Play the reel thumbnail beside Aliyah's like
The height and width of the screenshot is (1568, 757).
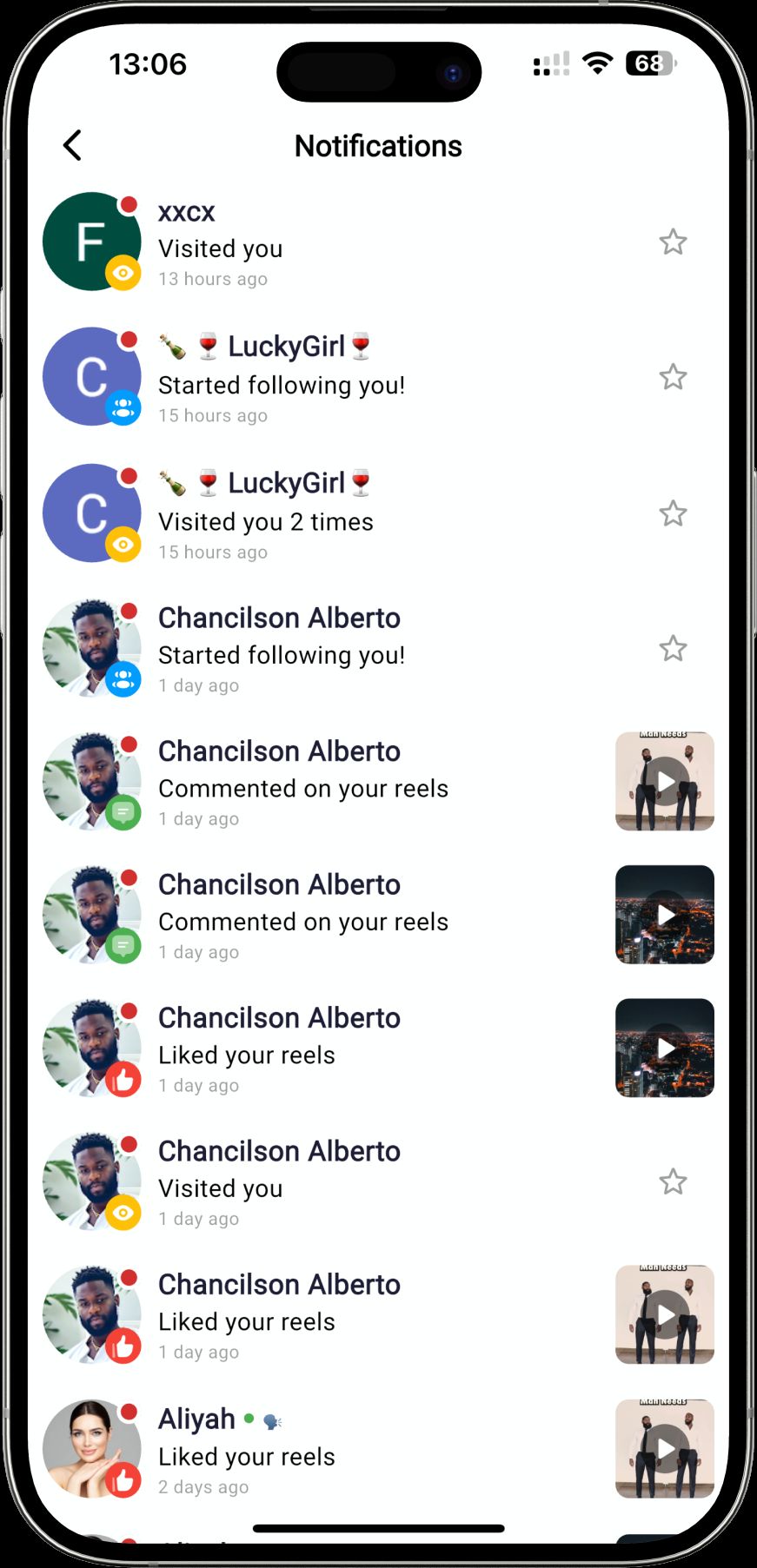click(x=665, y=1448)
